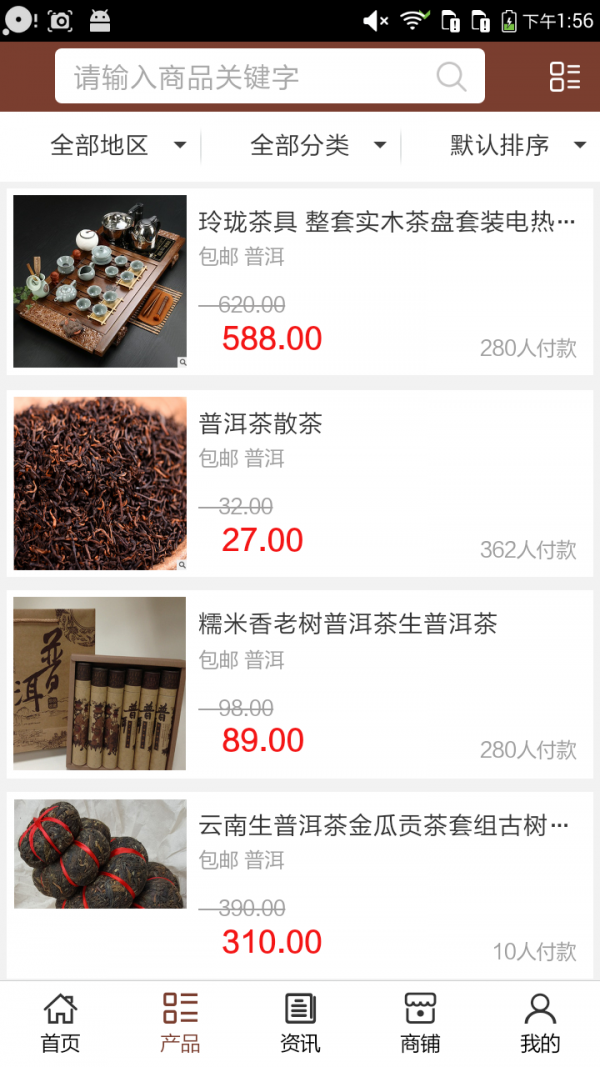The height and width of the screenshot is (1067, 600).
Task: Open the category list icon in header
Action: pos(565,77)
